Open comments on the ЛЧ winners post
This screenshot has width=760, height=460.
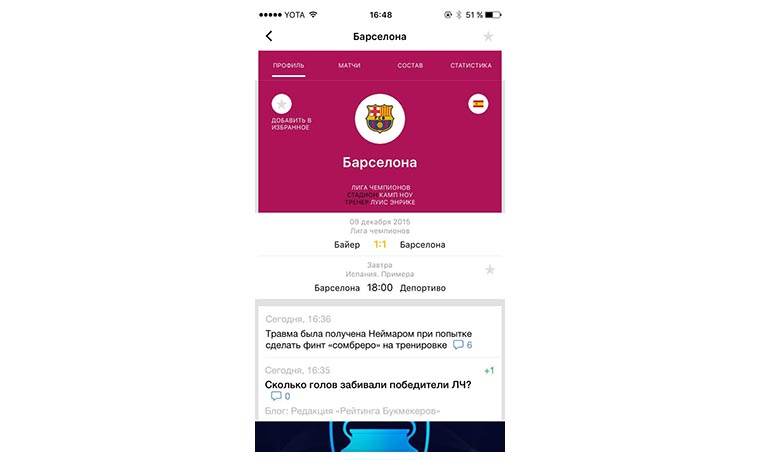coord(280,397)
